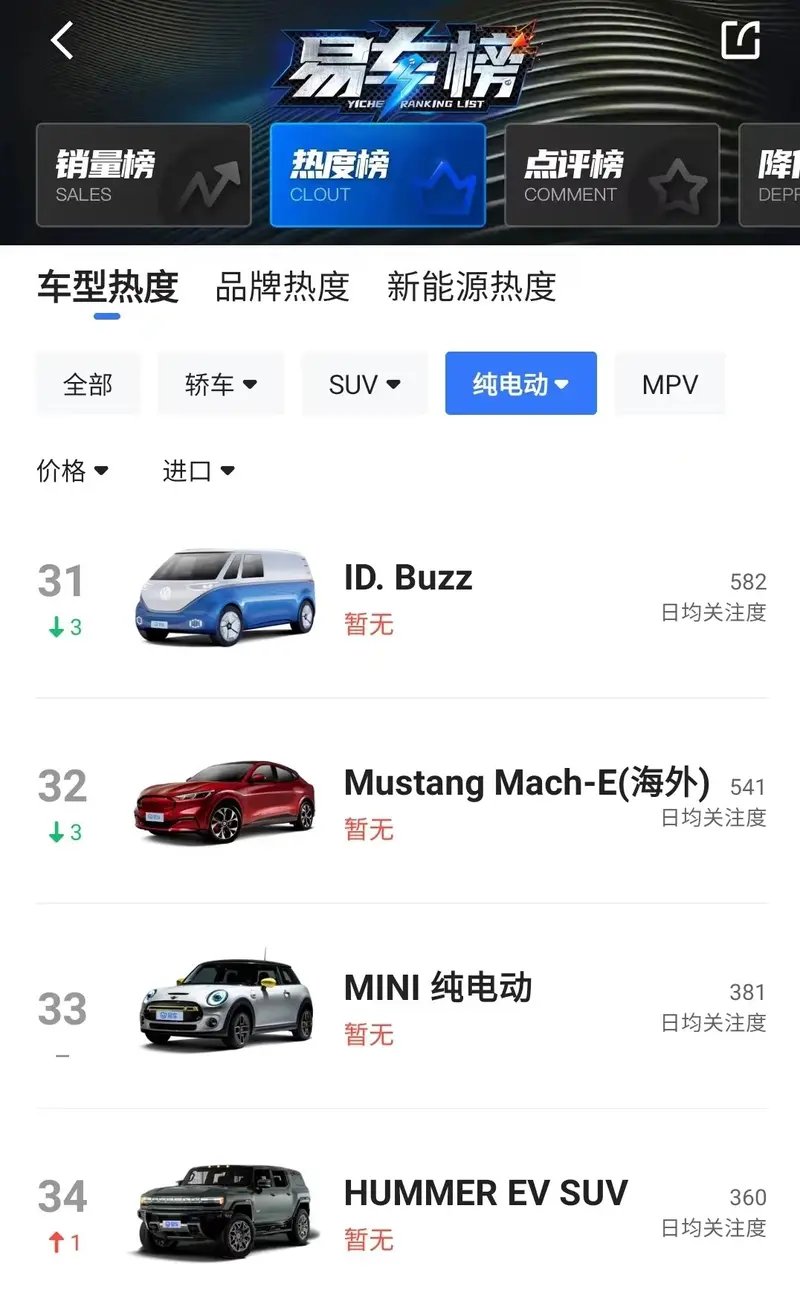800x1301 pixels.
Task: Open the 新能源热度 sub-tab
Action: pyautogui.click(x=471, y=287)
